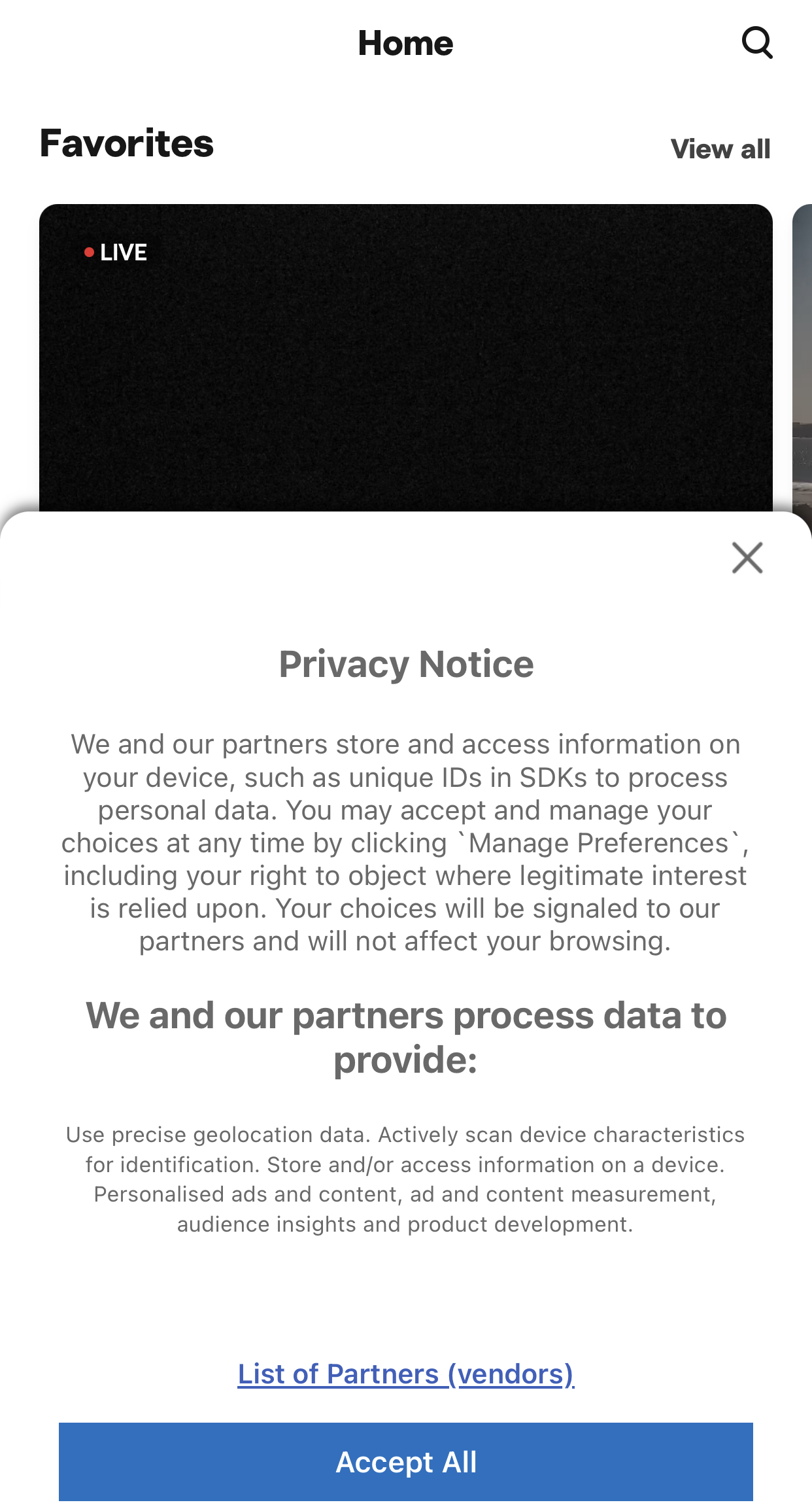The height and width of the screenshot is (1509, 812).
Task: Accept all privacy preferences
Action: coord(406,1462)
